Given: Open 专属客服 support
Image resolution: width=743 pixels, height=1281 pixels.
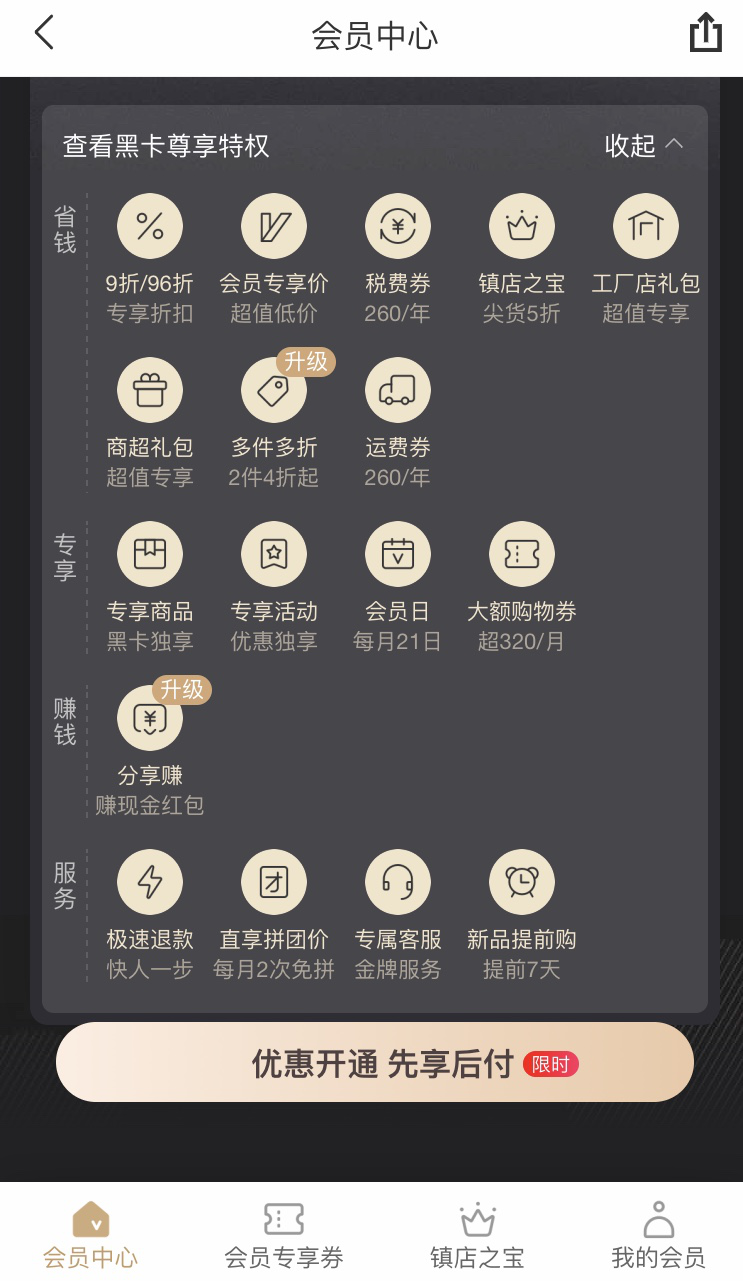Looking at the screenshot, I should (x=398, y=882).
